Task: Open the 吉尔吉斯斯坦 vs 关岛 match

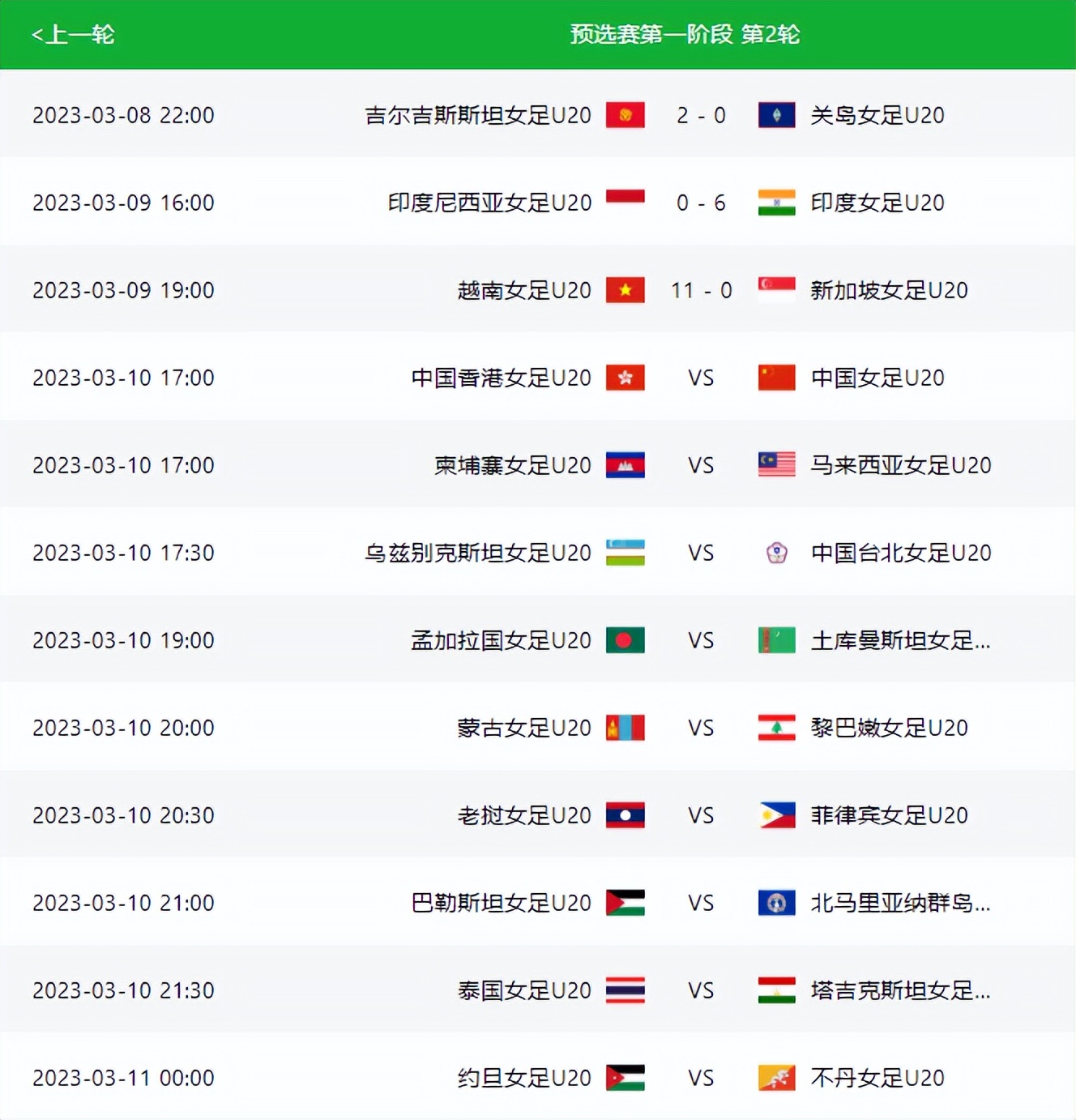Action: (x=701, y=115)
